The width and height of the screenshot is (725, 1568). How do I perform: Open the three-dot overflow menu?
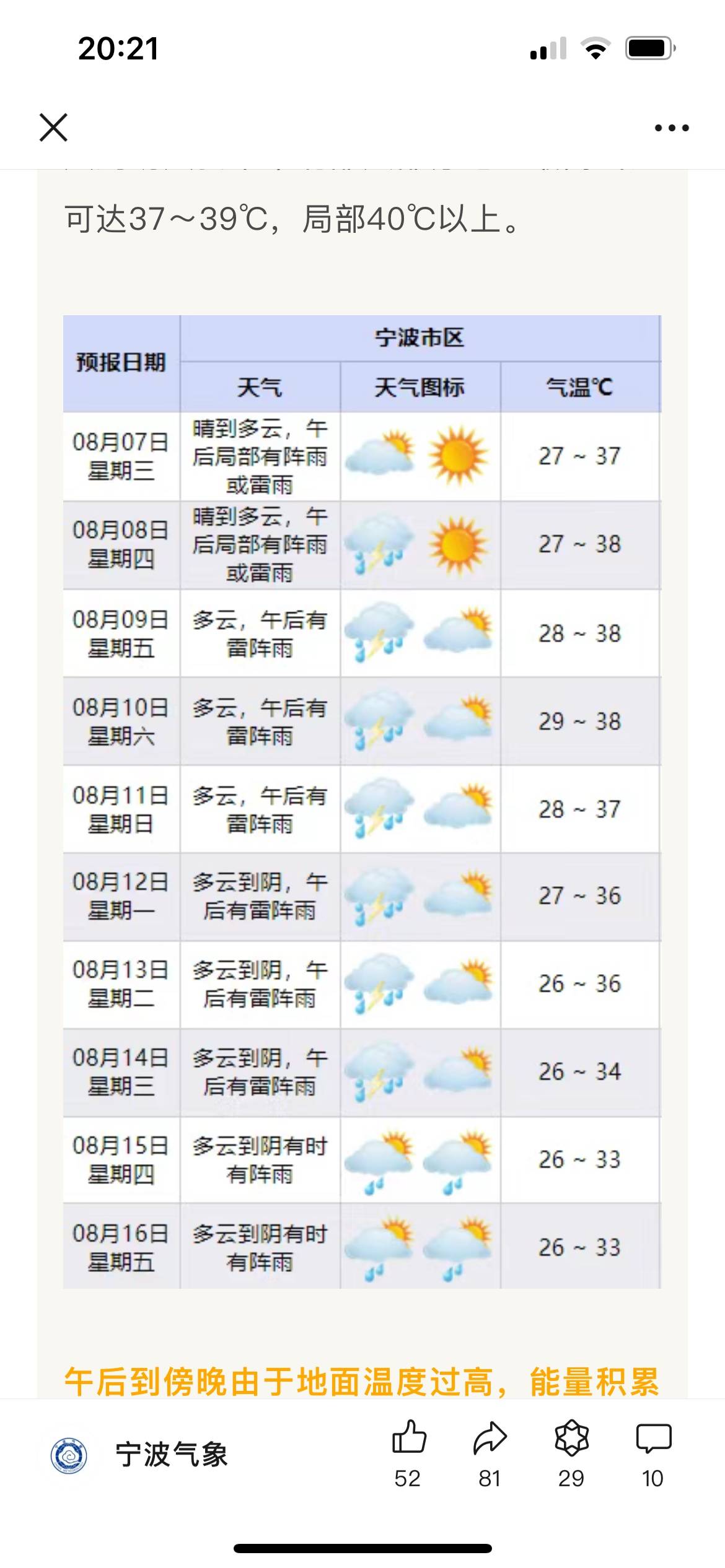tap(672, 128)
